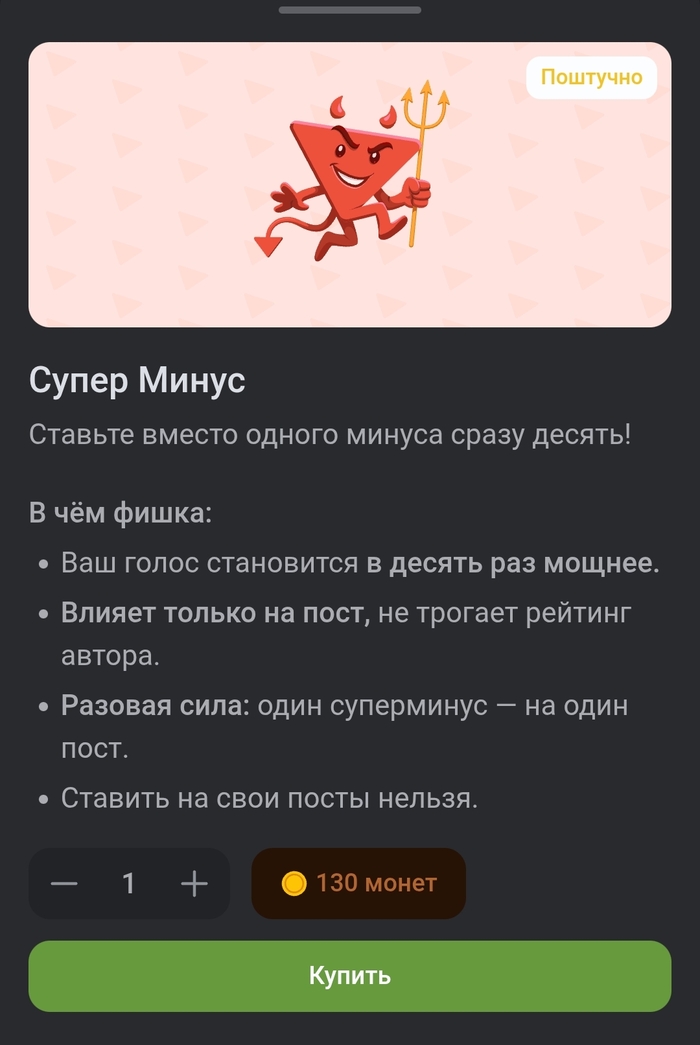Viewport: 700px width, 1045px height.
Task: Increase the quantity with the plus button
Action: pyautogui.click(x=194, y=884)
